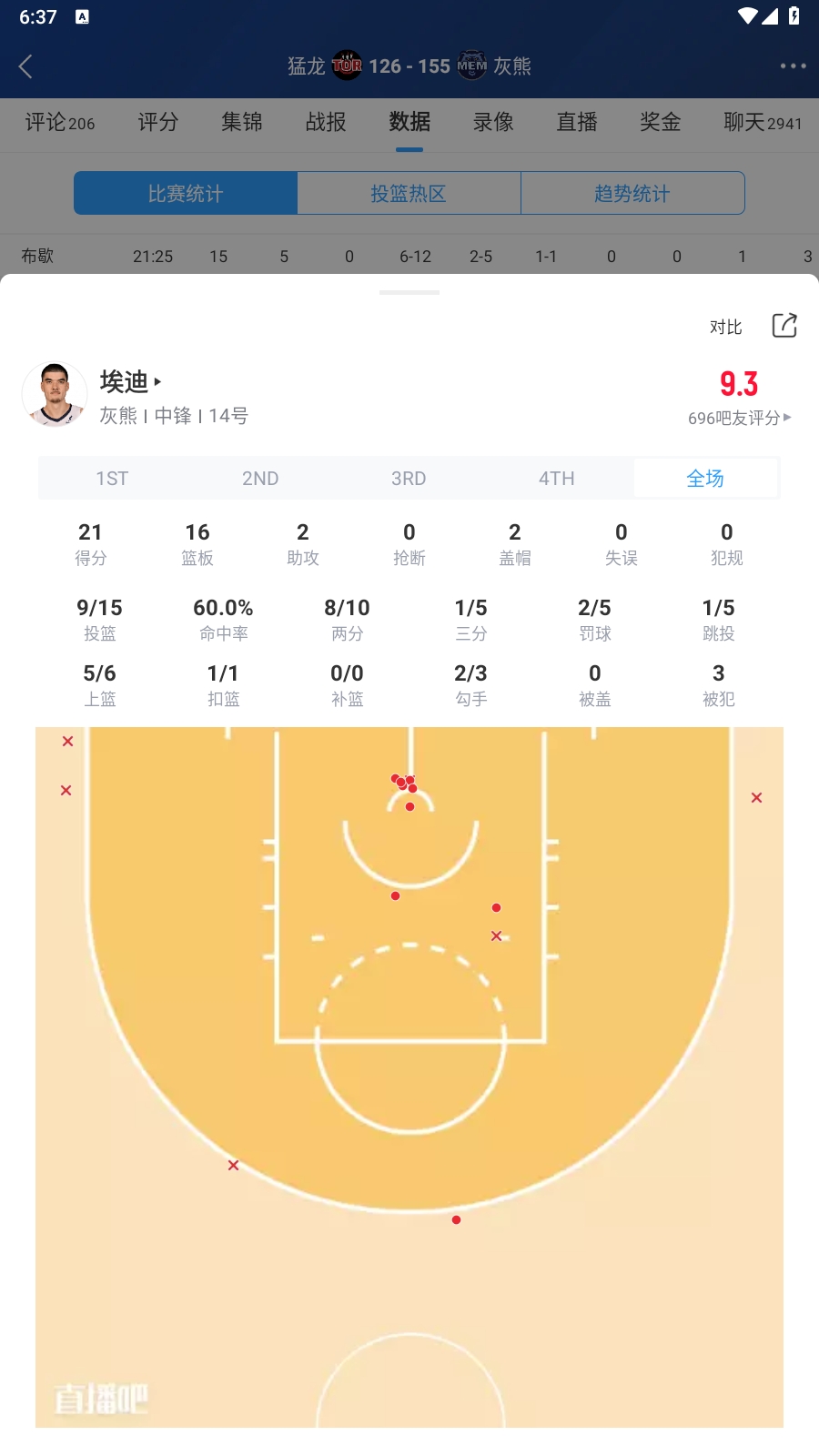Go back using the top-left arrow

click(25, 66)
